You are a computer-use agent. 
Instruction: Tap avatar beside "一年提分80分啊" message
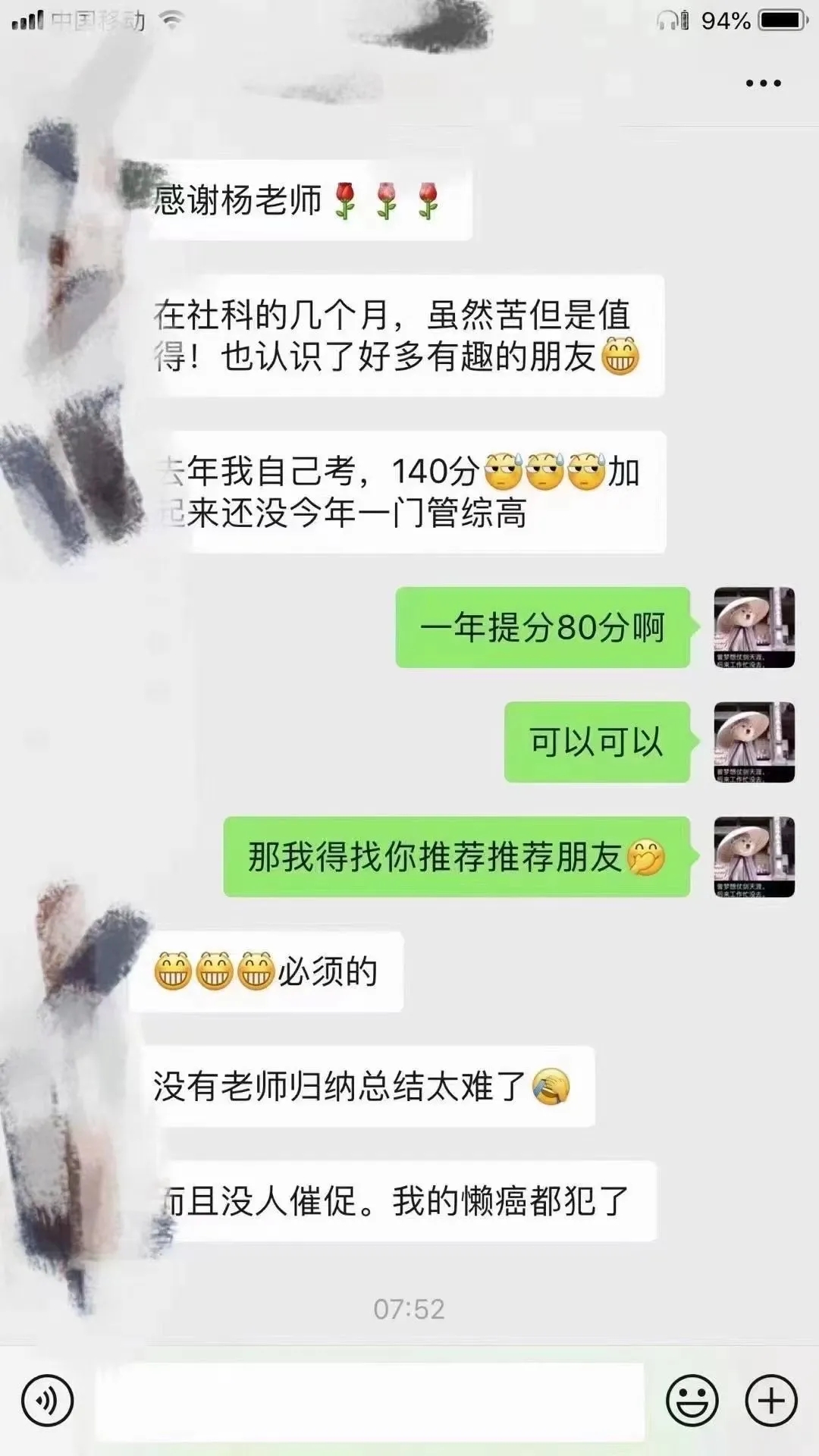point(754,628)
